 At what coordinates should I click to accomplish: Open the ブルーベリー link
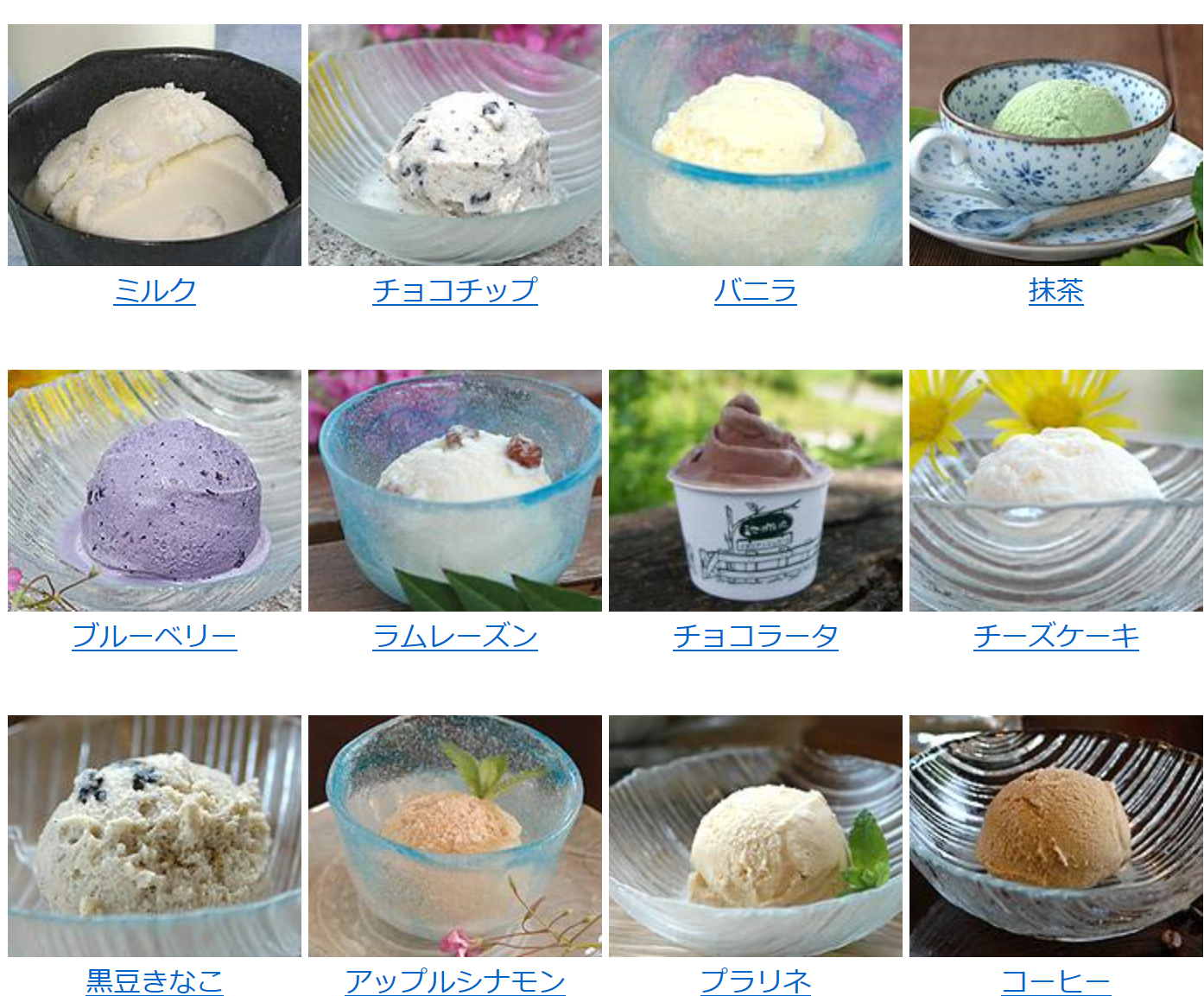point(155,636)
